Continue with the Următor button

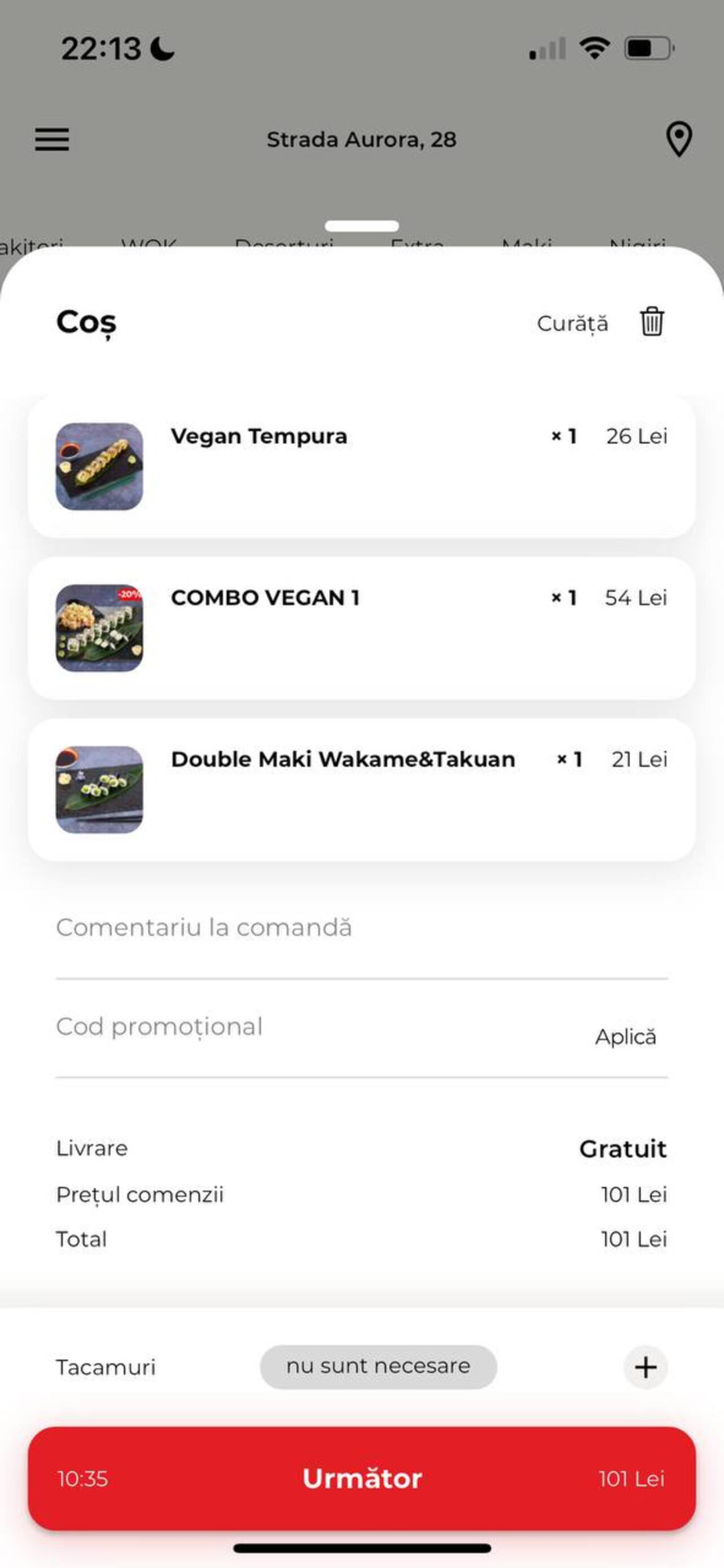pos(361,1479)
